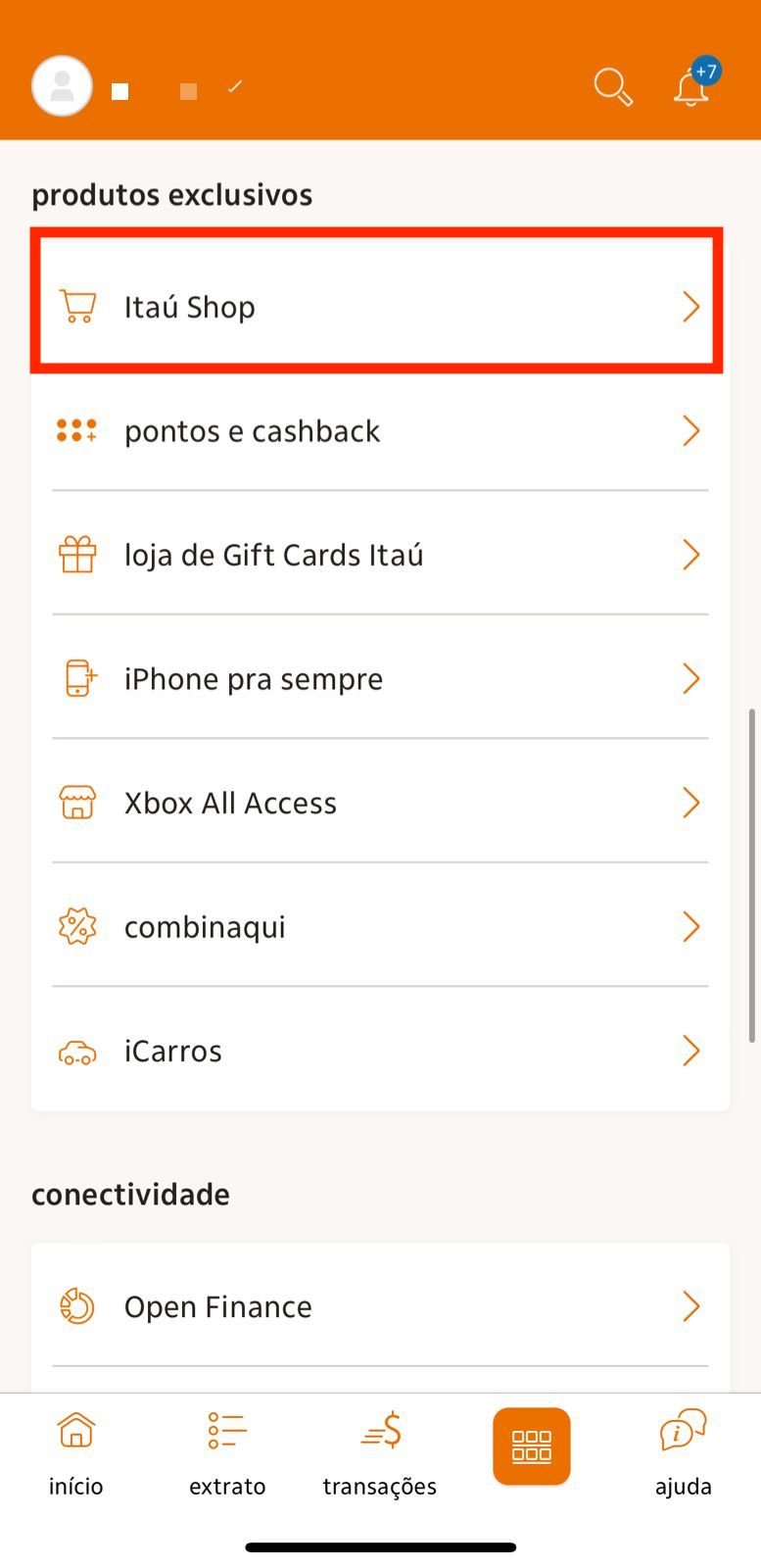Open Itaú Shop
The height and width of the screenshot is (1568, 761).
click(380, 307)
